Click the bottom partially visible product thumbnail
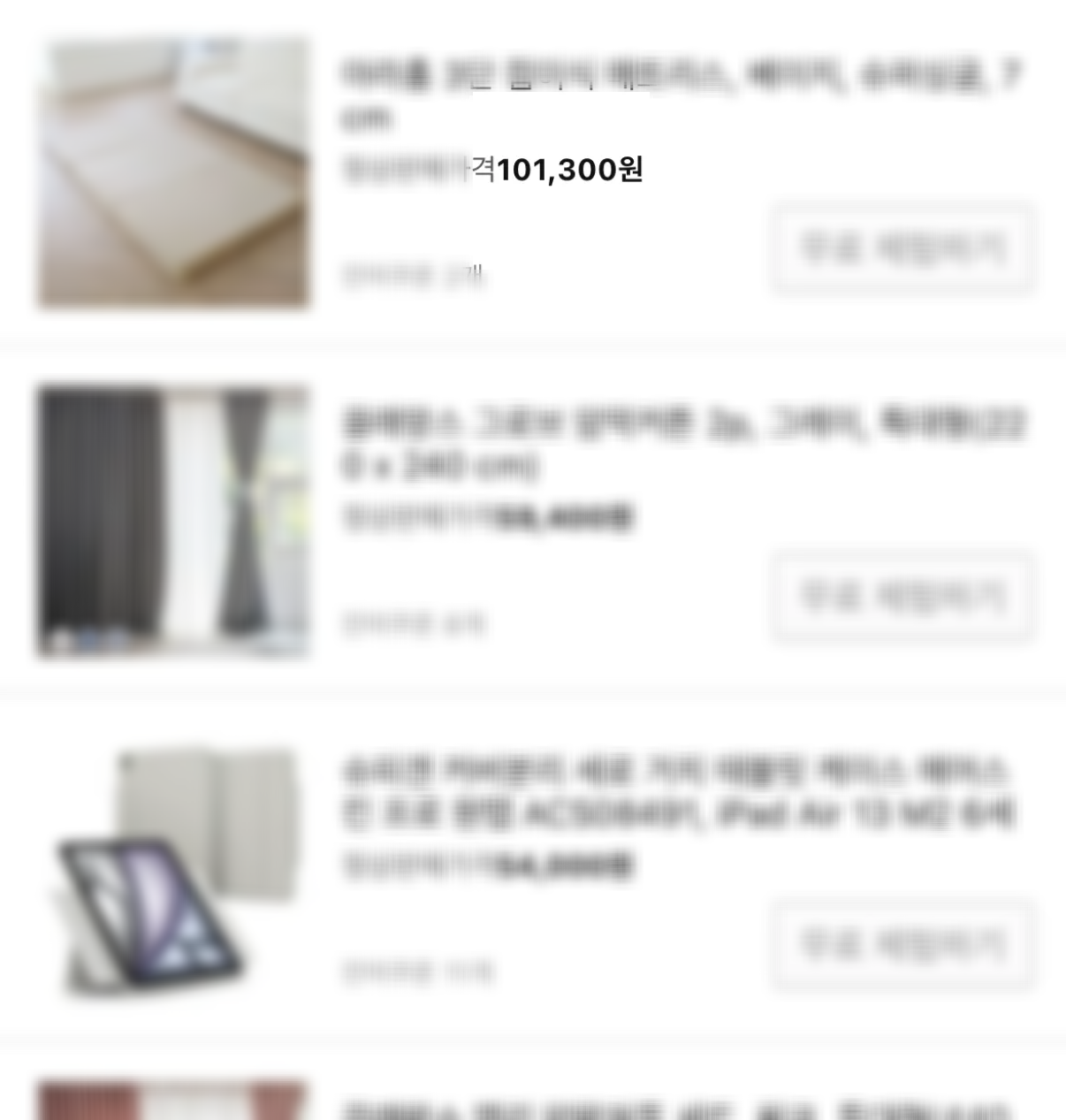The width and height of the screenshot is (1066, 1120). pyautogui.click(x=172, y=1101)
